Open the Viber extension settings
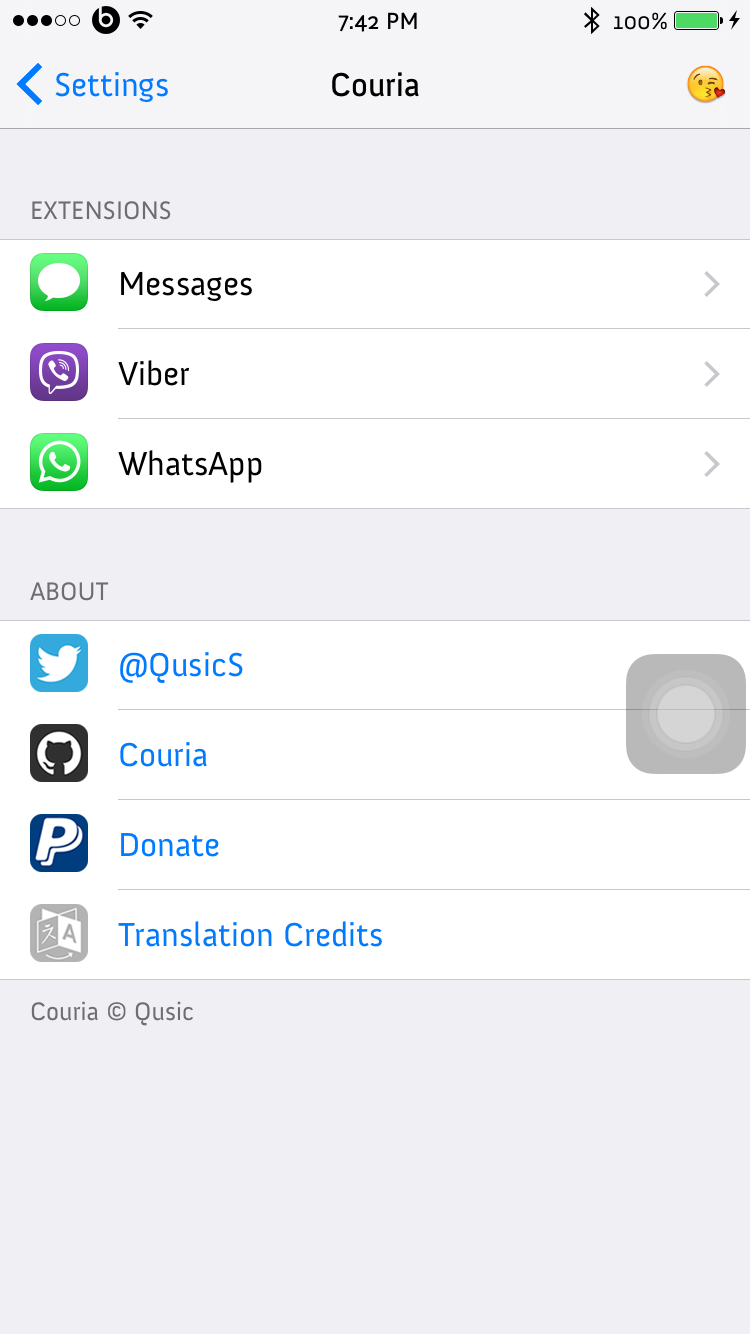 [375, 374]
